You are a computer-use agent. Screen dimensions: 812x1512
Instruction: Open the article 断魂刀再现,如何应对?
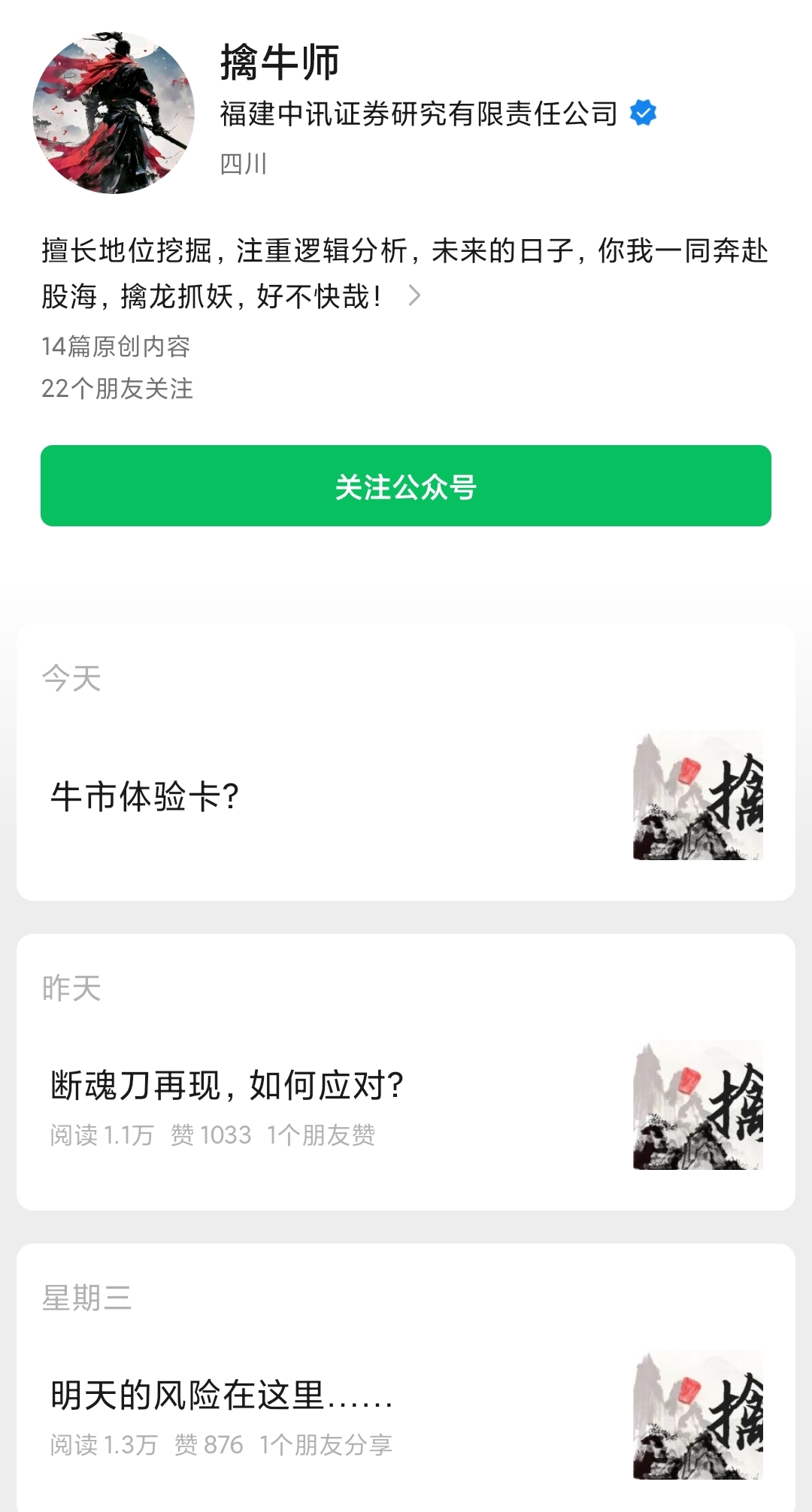(x=227, y=1085)
